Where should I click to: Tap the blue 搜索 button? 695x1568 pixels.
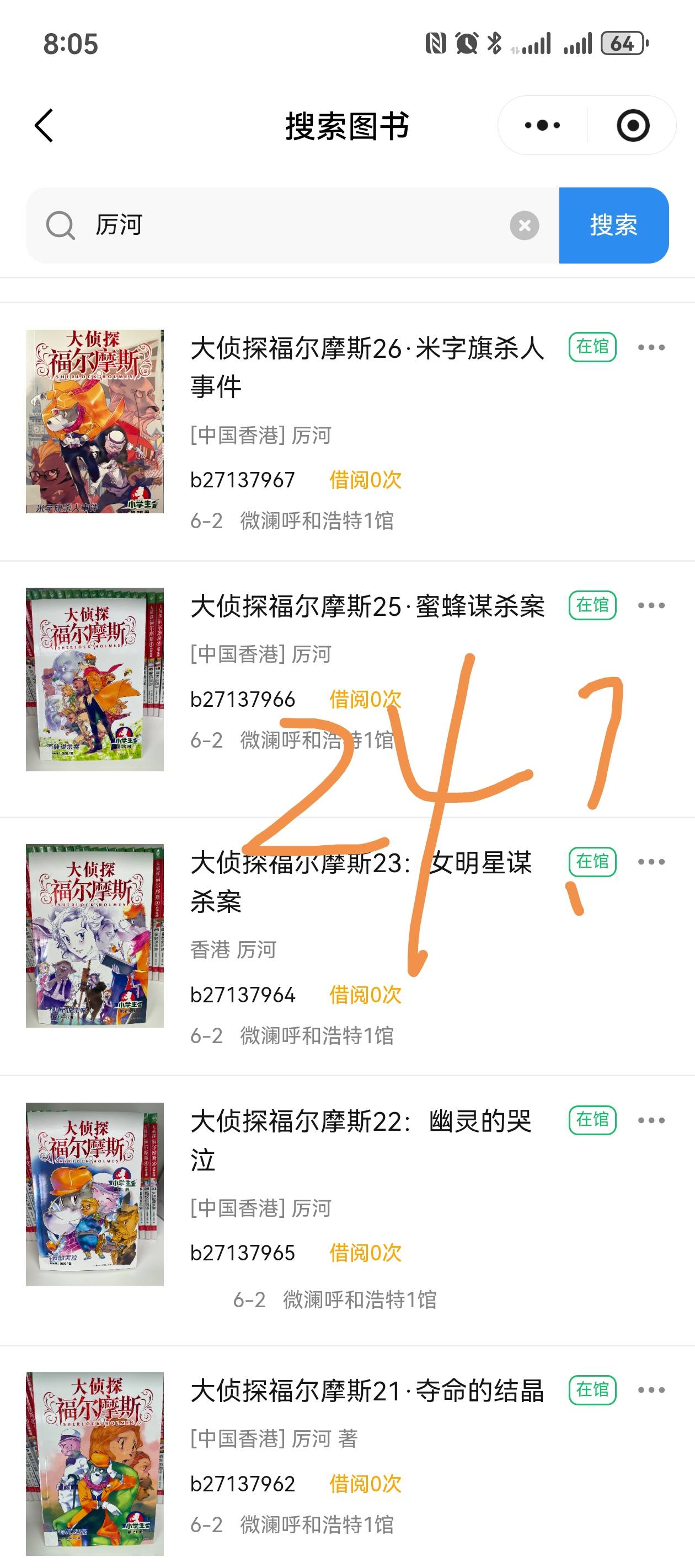[x=613, y=225]
